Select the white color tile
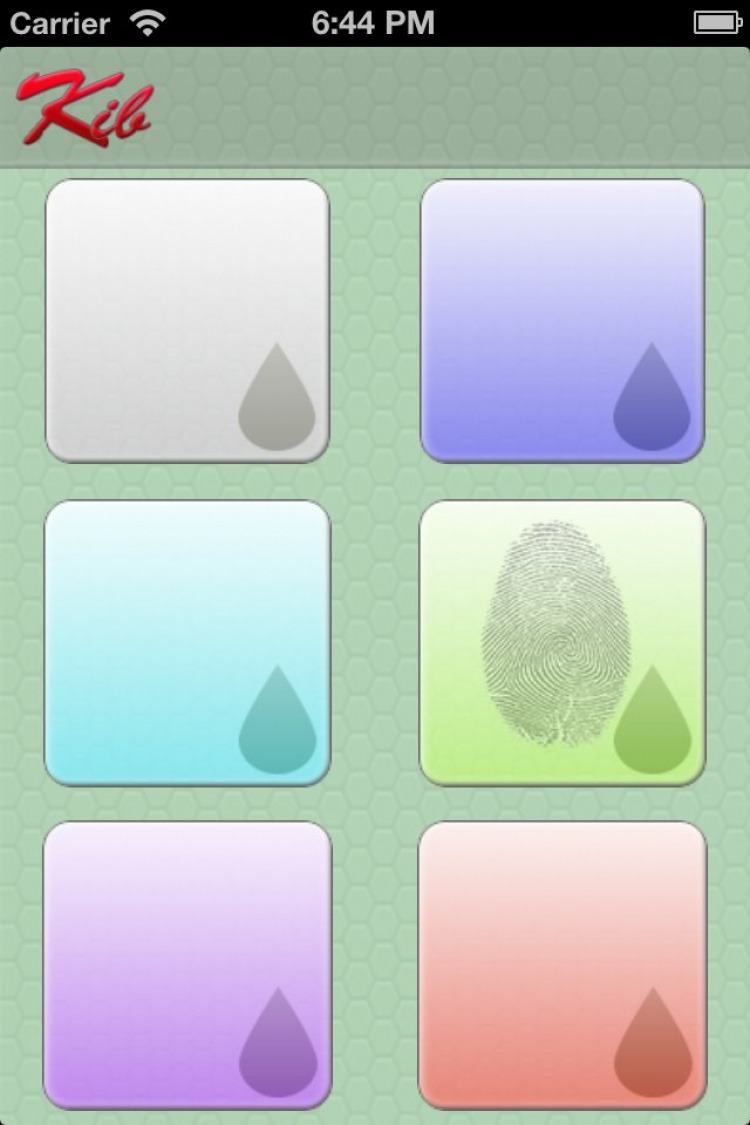The image size is (750, 1125). pyautogui.click(x=187, y=321)
